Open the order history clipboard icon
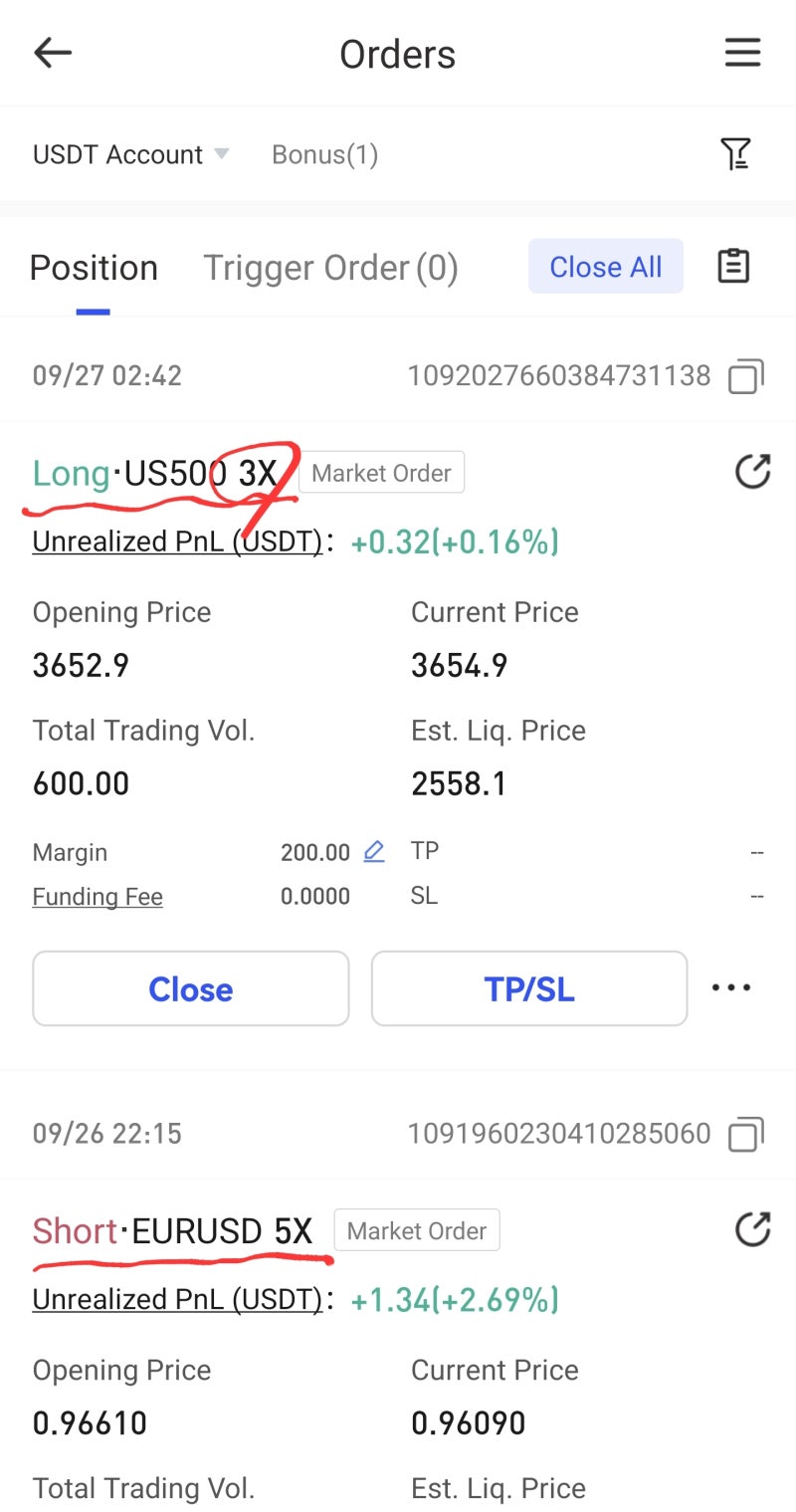Viewport: 796px width, 1512px height. coord(733,266)
